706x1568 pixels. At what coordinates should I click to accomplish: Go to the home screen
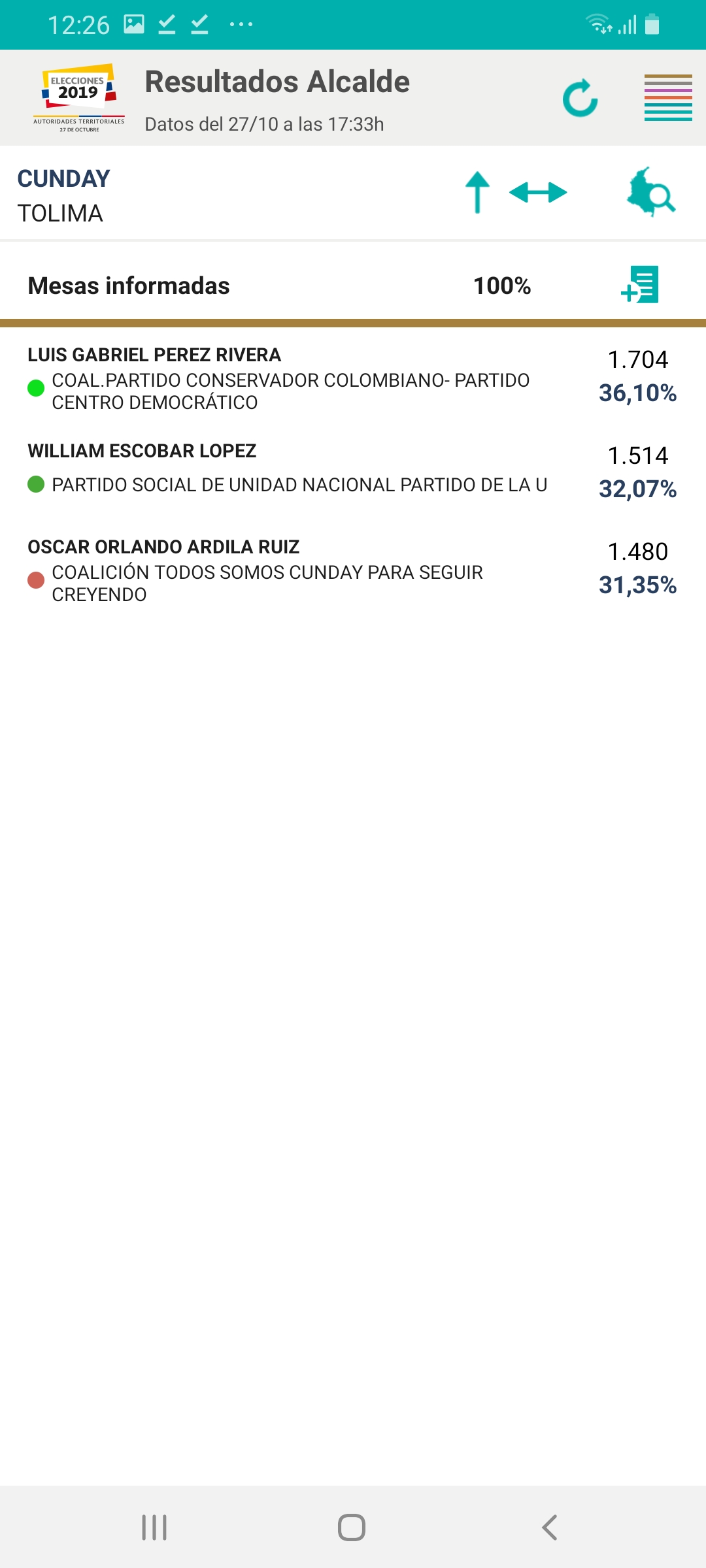coord(352,1527)
